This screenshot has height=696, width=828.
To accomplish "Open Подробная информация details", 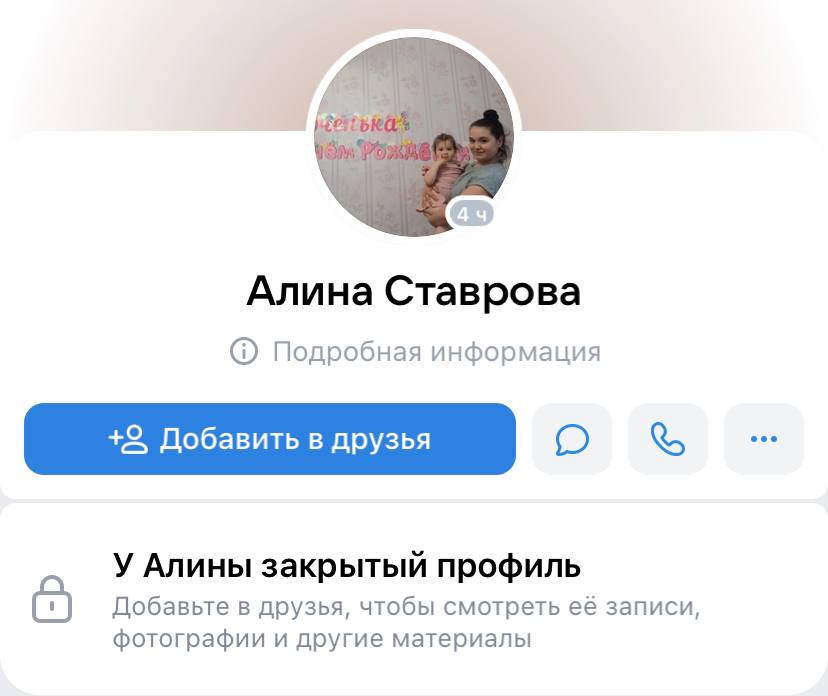I will [x=416, y=352].
